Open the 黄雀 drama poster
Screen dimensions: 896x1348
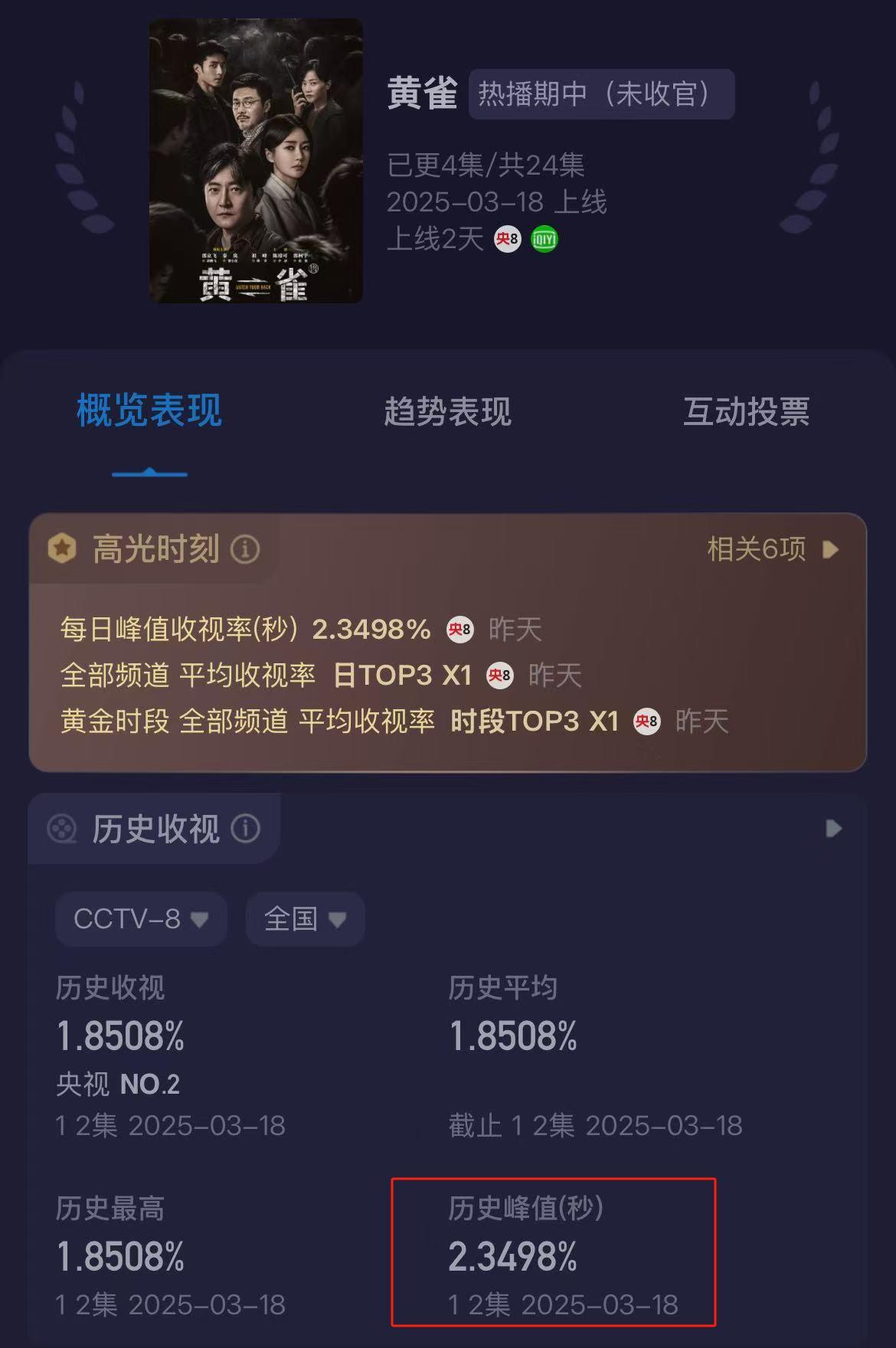coord(256,161)
